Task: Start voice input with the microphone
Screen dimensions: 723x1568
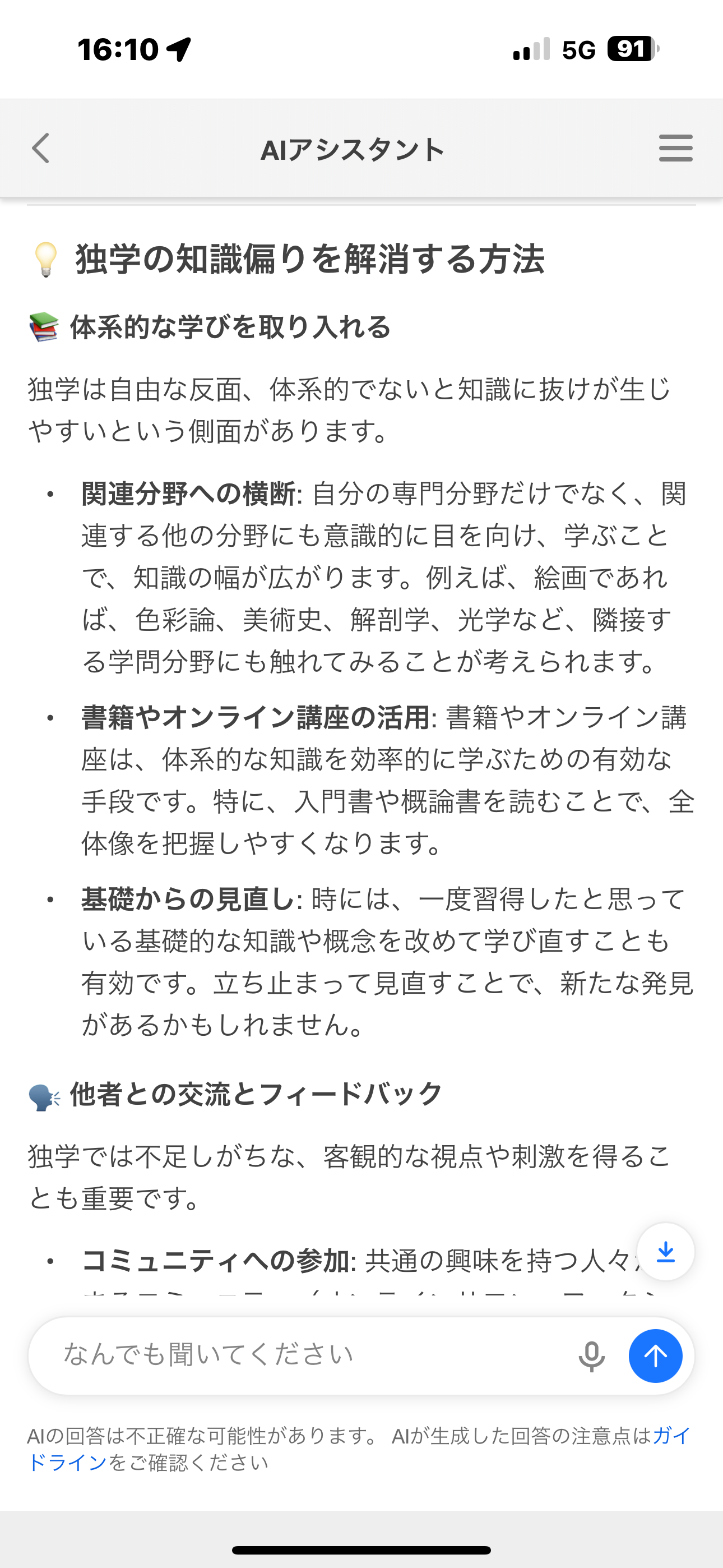Action: (x=591, y=1355)
